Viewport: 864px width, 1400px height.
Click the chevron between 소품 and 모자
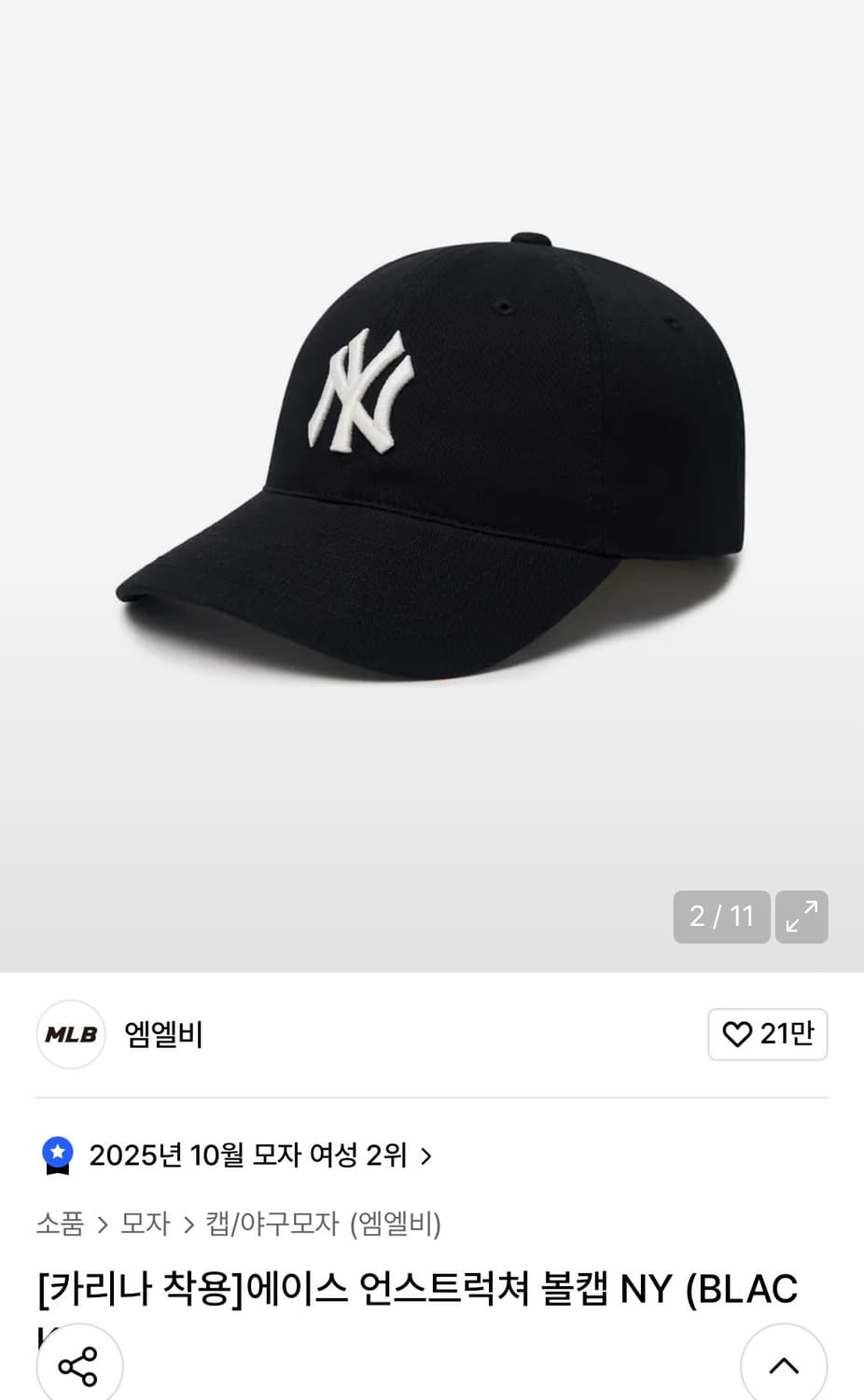(x=102, y=1225)
